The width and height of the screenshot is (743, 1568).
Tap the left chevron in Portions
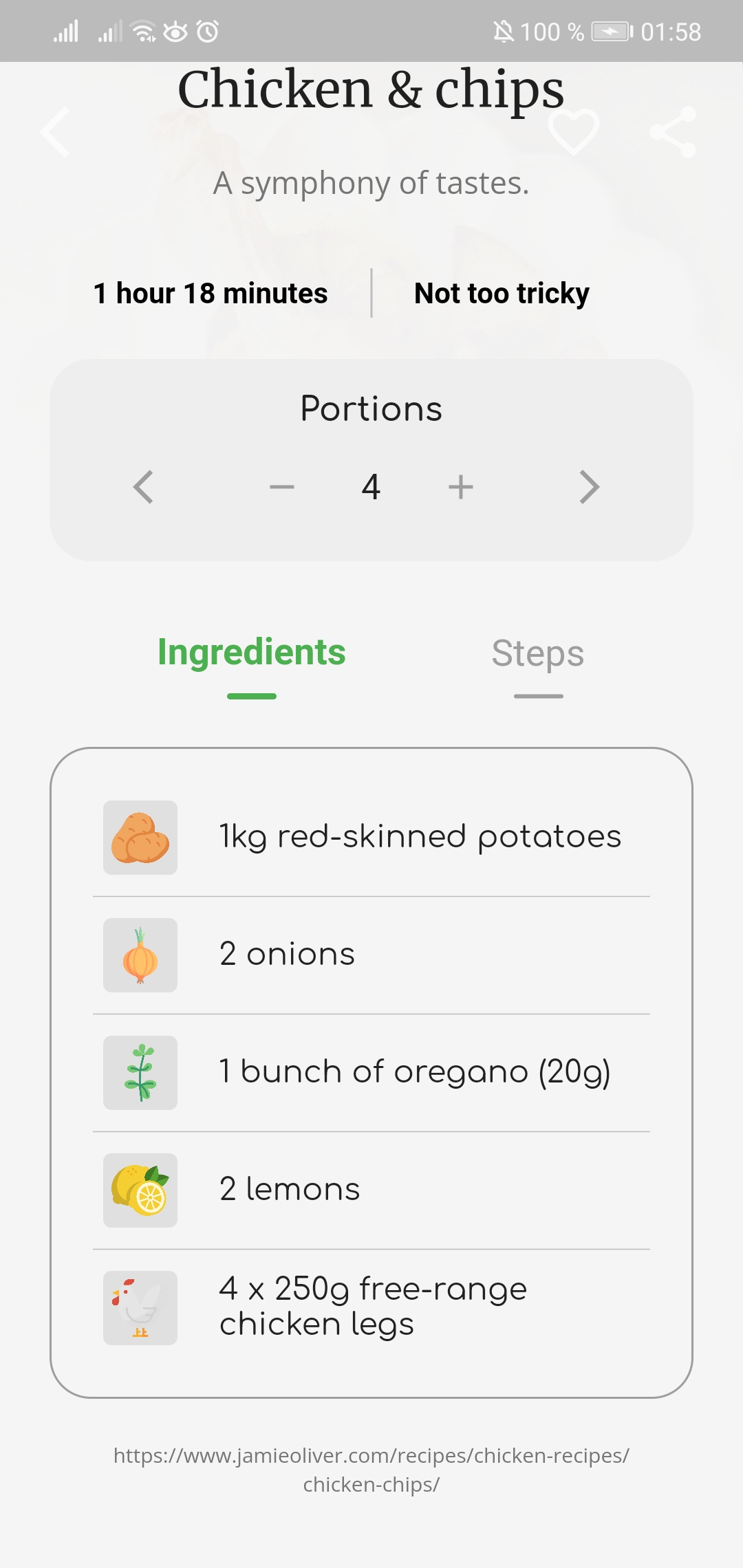coord(143,488)
